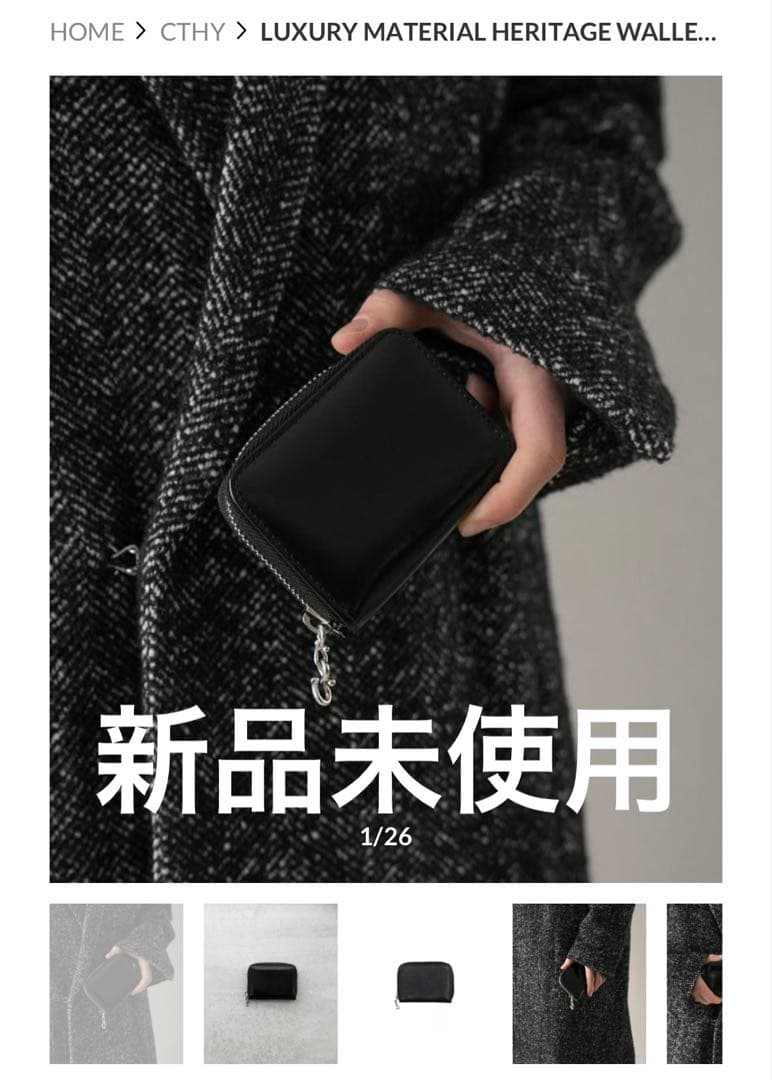
Task: Go to the HOME breadcrumb link
Action: [87, 32]
